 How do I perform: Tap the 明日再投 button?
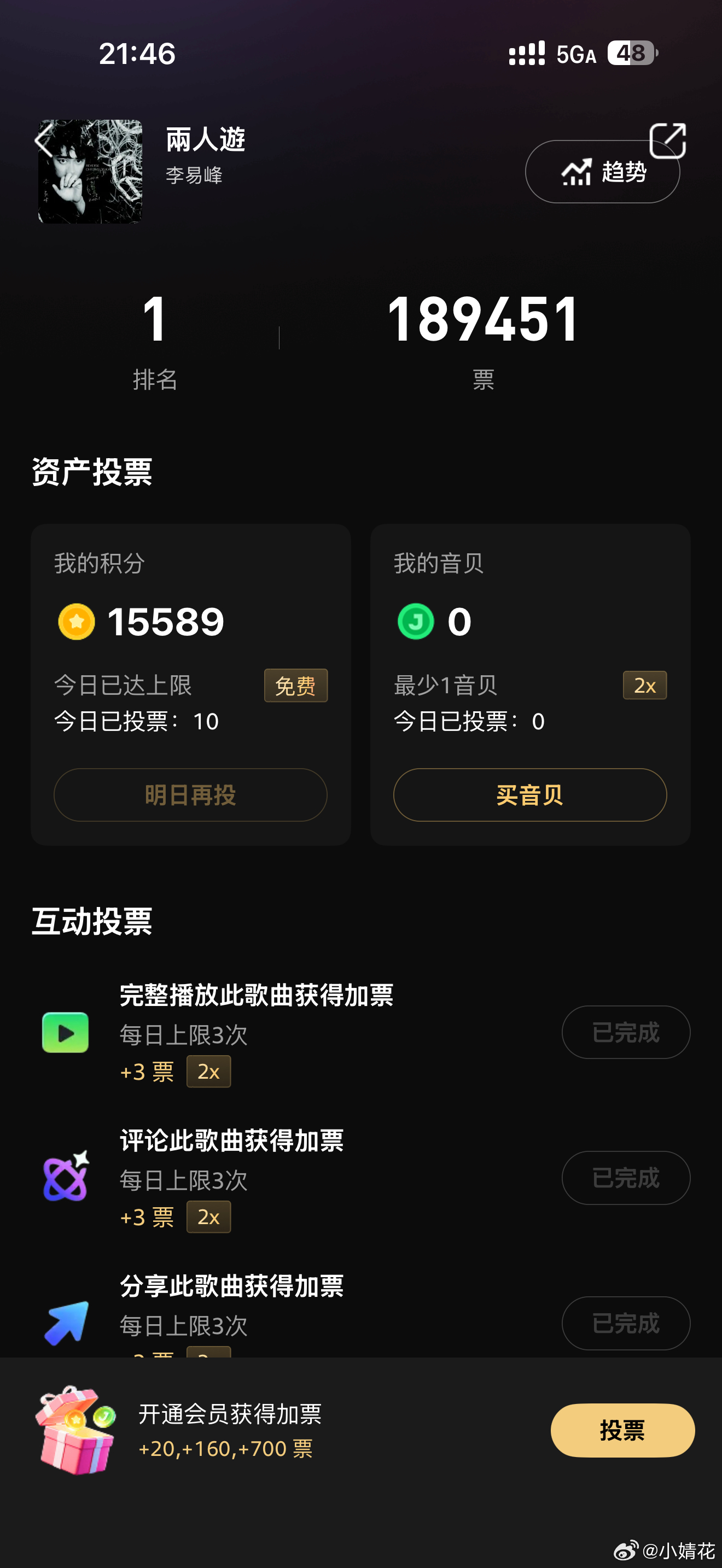pos(190,795)
